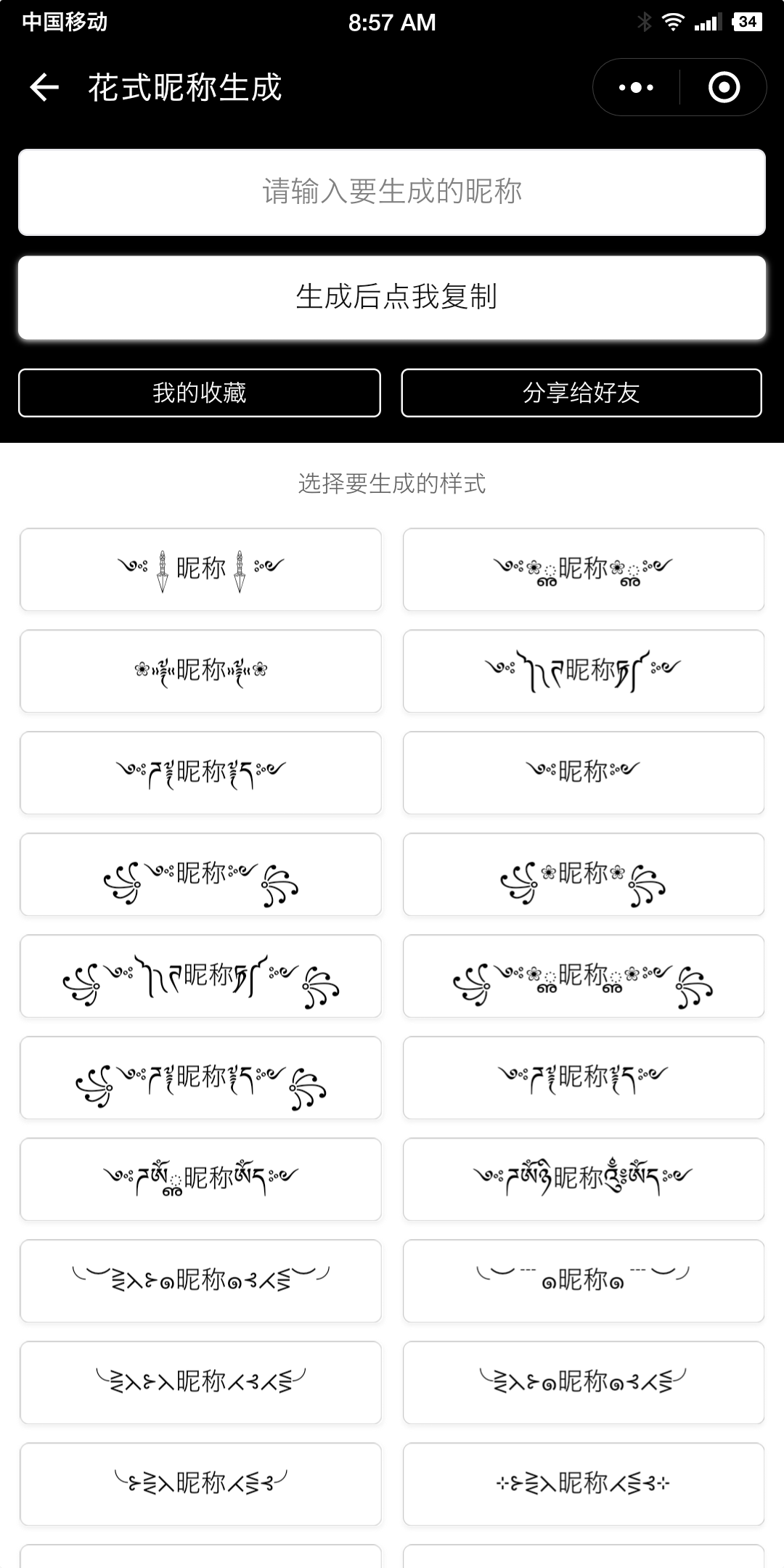This screenshot has height=1568, width=784.
Task: Open the mini program three-dot menu
Action: point(636,87)
